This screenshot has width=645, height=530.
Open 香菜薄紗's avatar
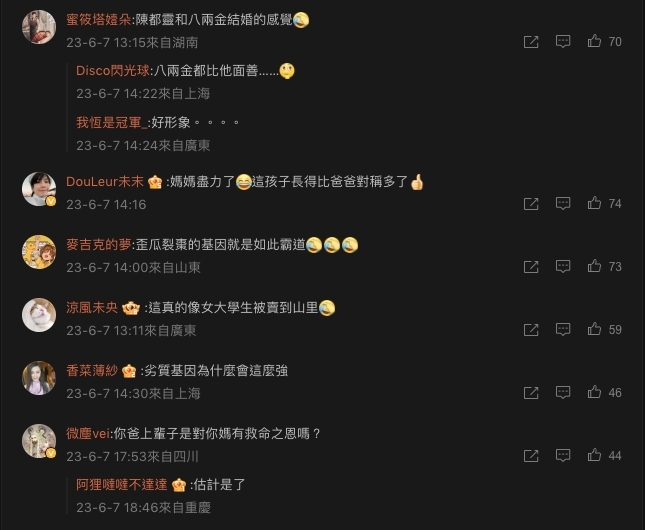click(39, 378)
